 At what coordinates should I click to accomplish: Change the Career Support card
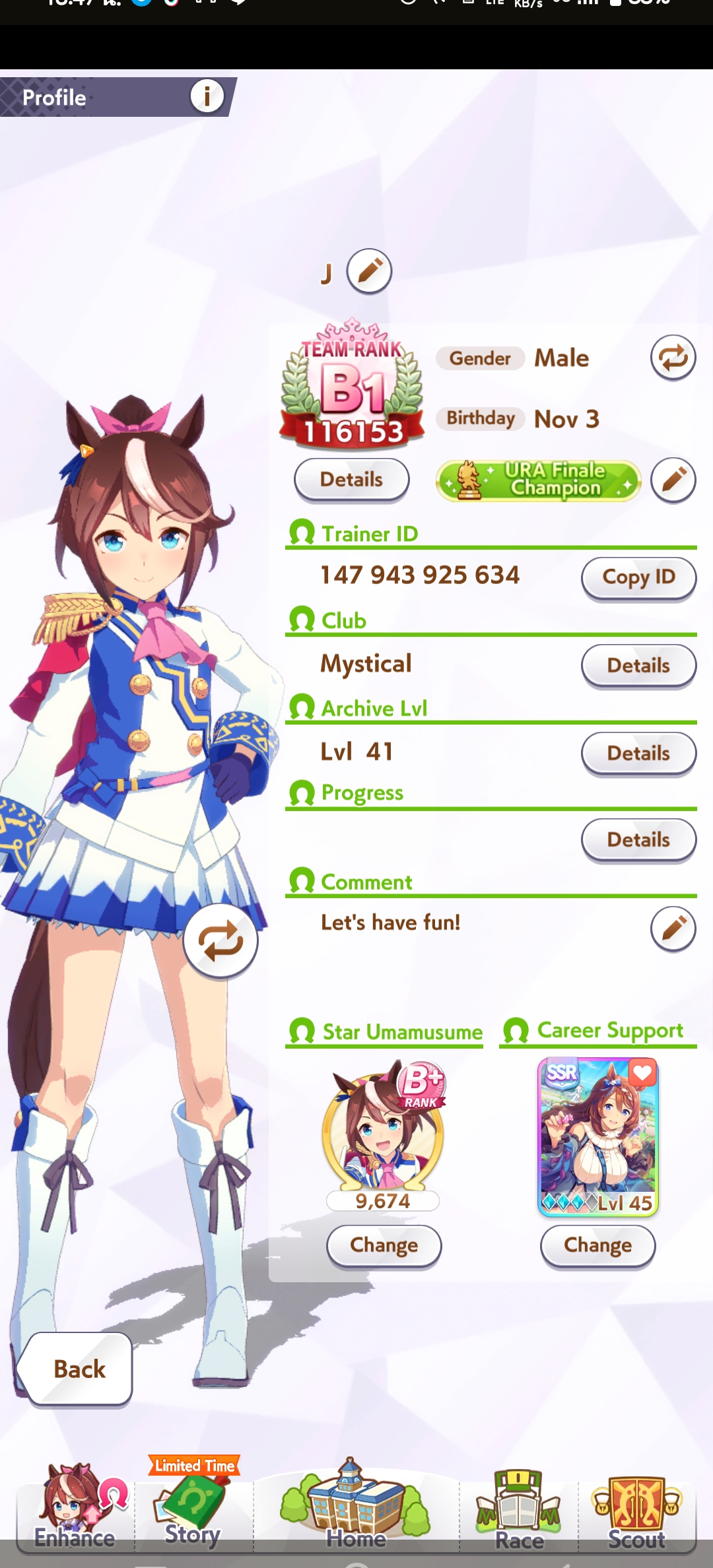(597, 1245)
